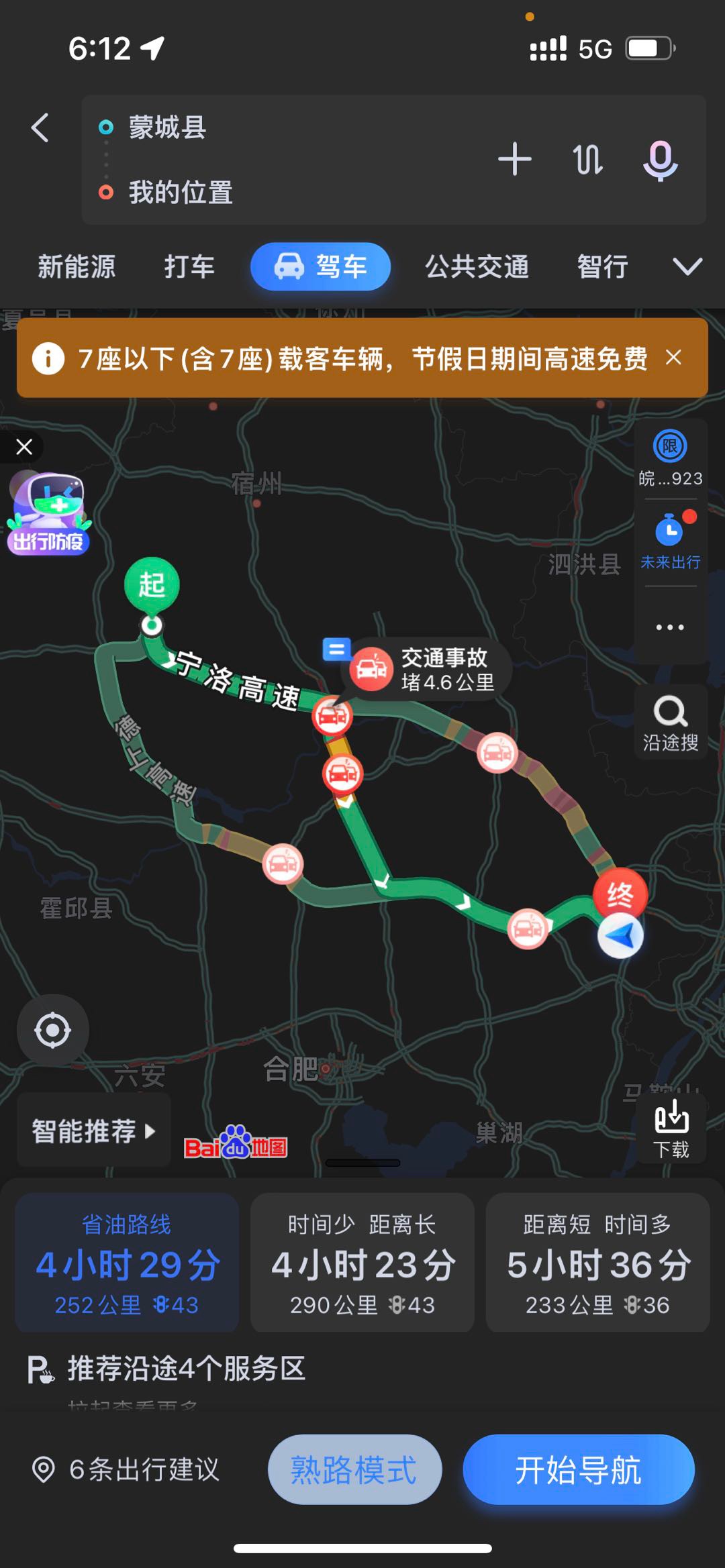Open the 未来出行 departure time planner
Screen dimensions: 725x1568
670,541
